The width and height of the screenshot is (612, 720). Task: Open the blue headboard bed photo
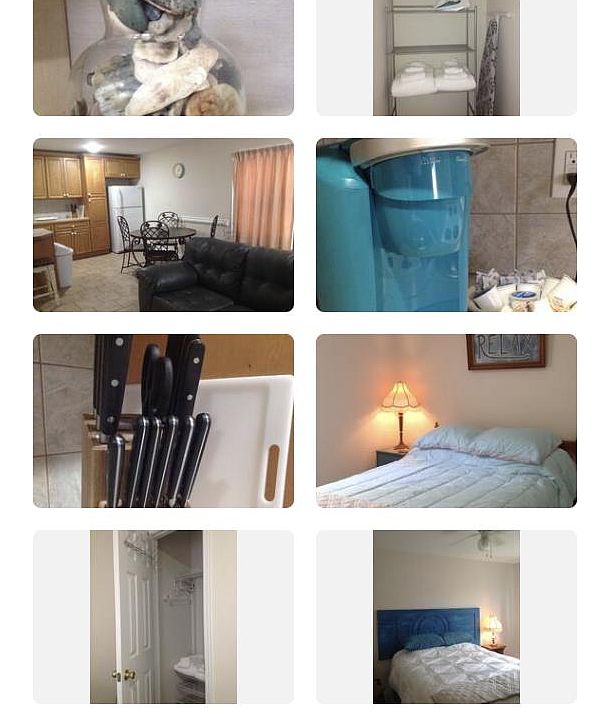click(446, 617)
